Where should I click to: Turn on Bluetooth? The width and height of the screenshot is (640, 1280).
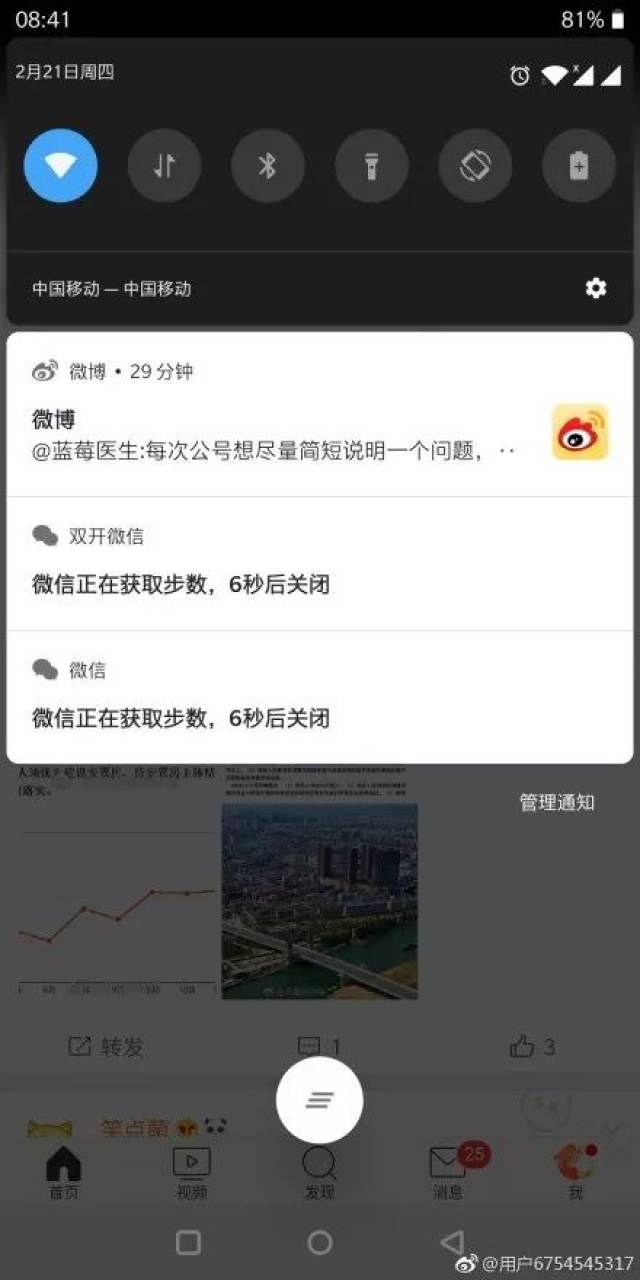[267, 166]
